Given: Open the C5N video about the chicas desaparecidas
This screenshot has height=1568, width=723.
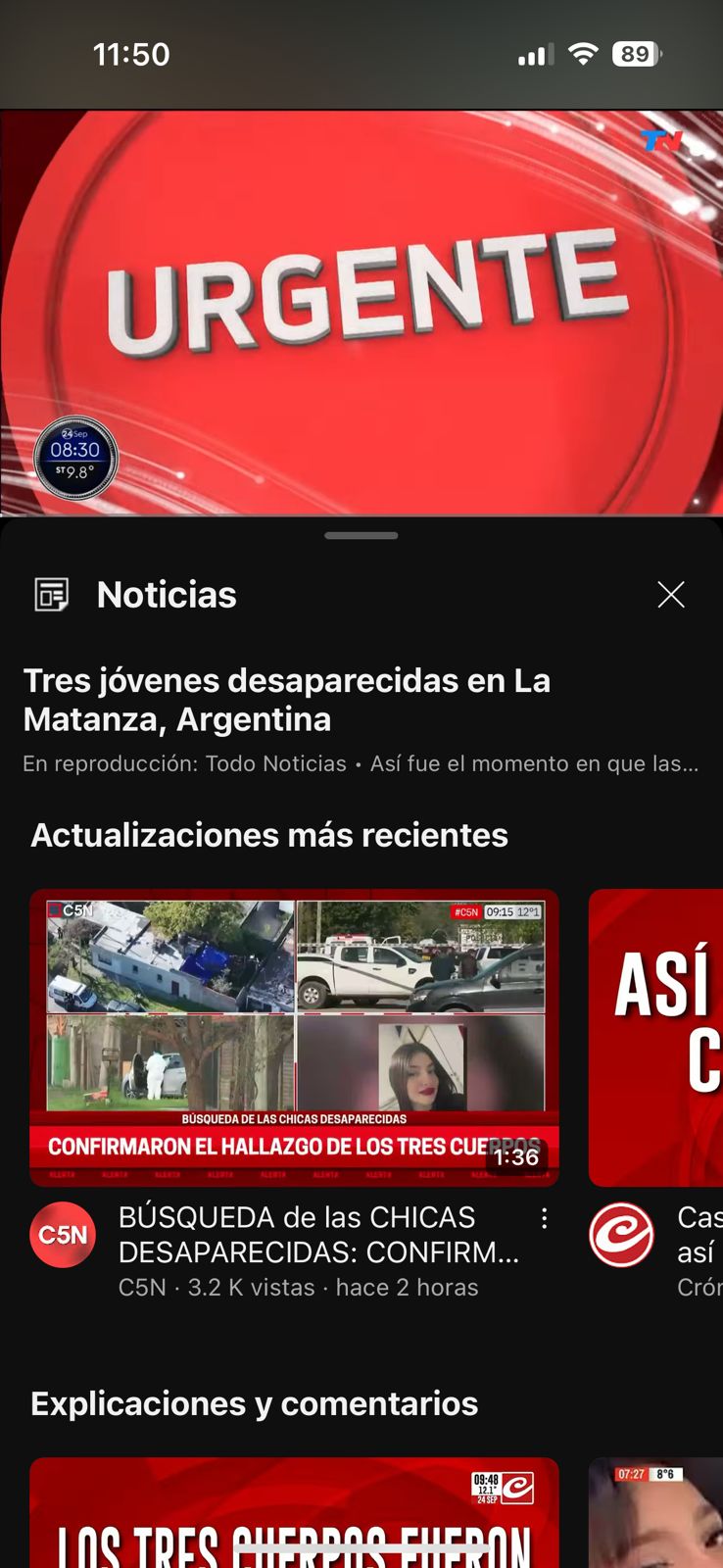Looking at the screenshot, I should pyautogui.click(x=294, y=1037).
